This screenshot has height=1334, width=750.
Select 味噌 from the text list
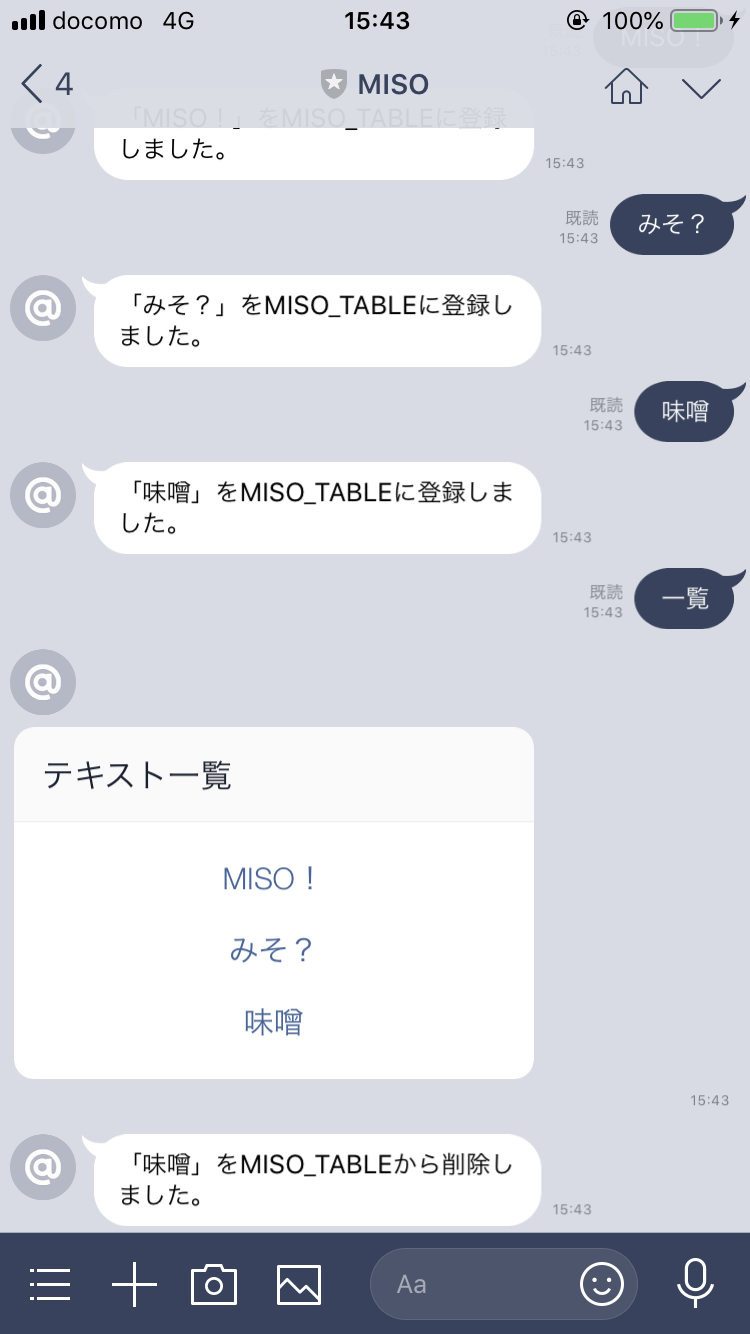click(x=272, y=1022)
